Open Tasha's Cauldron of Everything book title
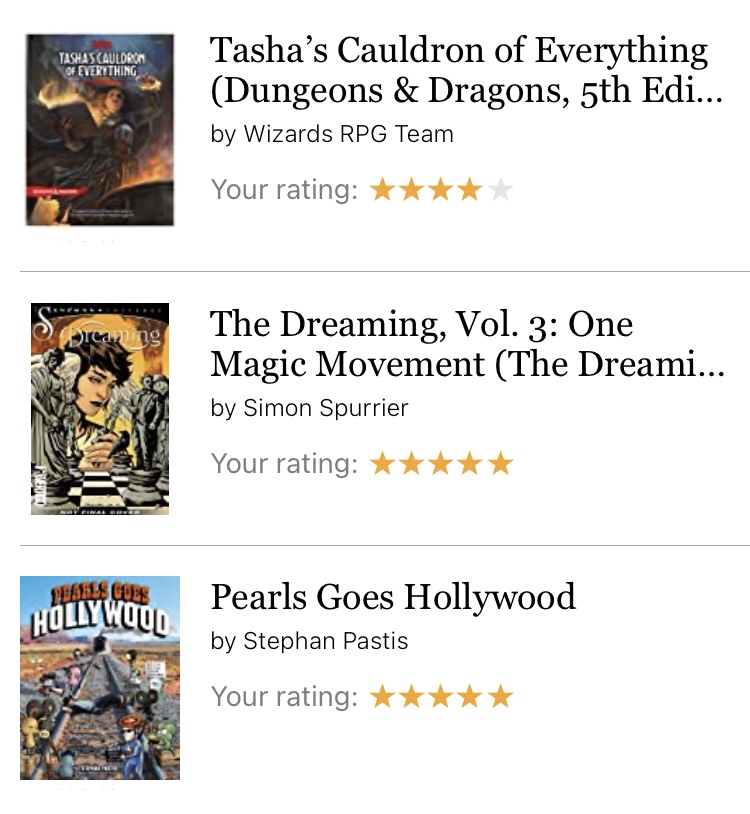This screenshot has height=814, width=750. coord(460,70)
